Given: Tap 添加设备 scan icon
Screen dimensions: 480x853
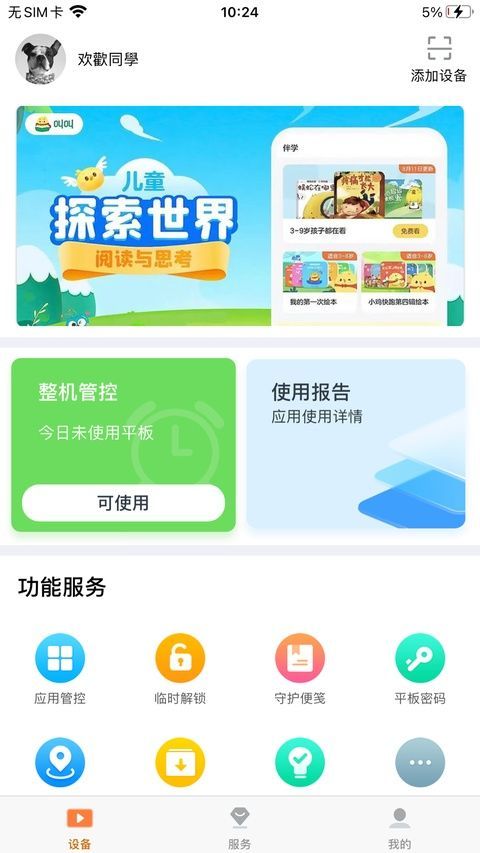Looking at the screenshot, I should point(439,48).
